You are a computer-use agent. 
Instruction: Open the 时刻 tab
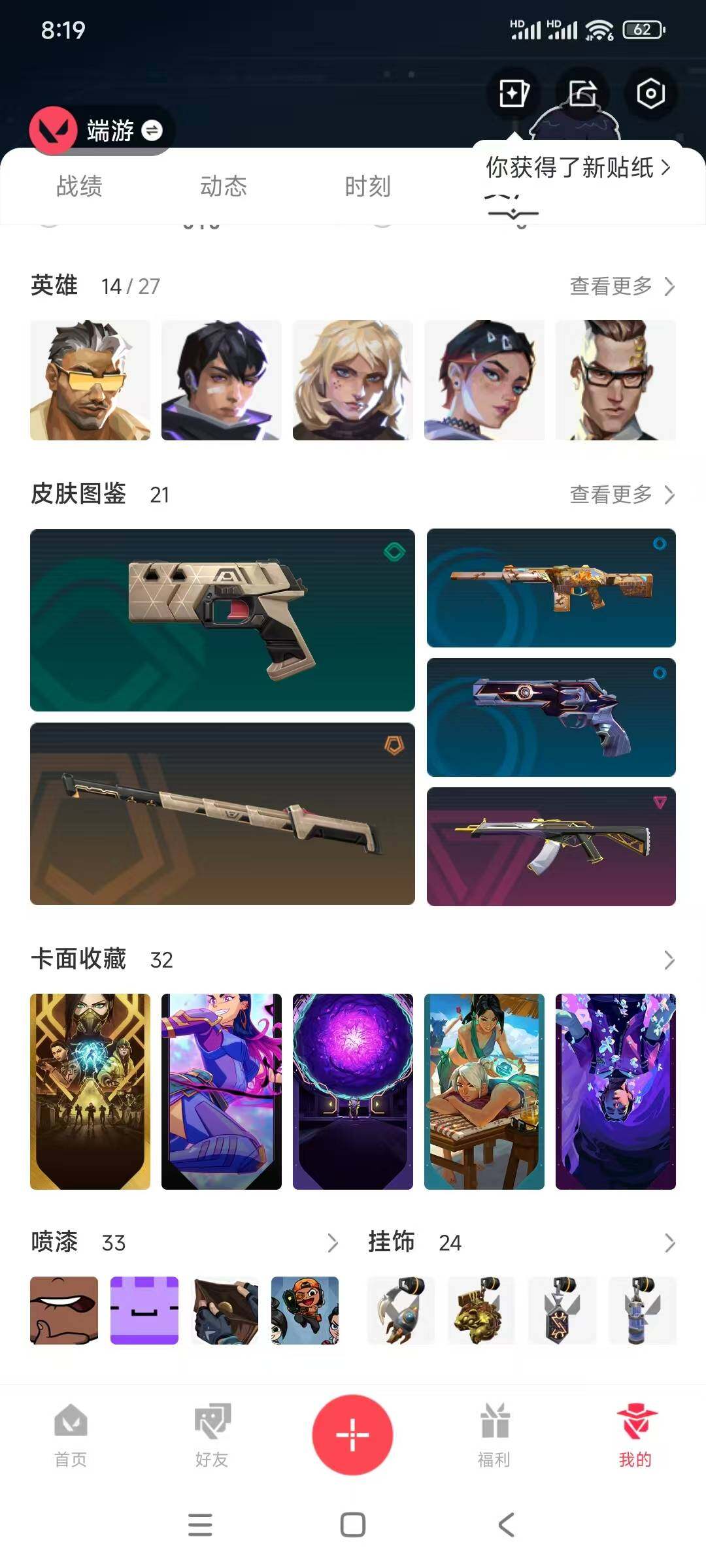(x=367, y=187)
